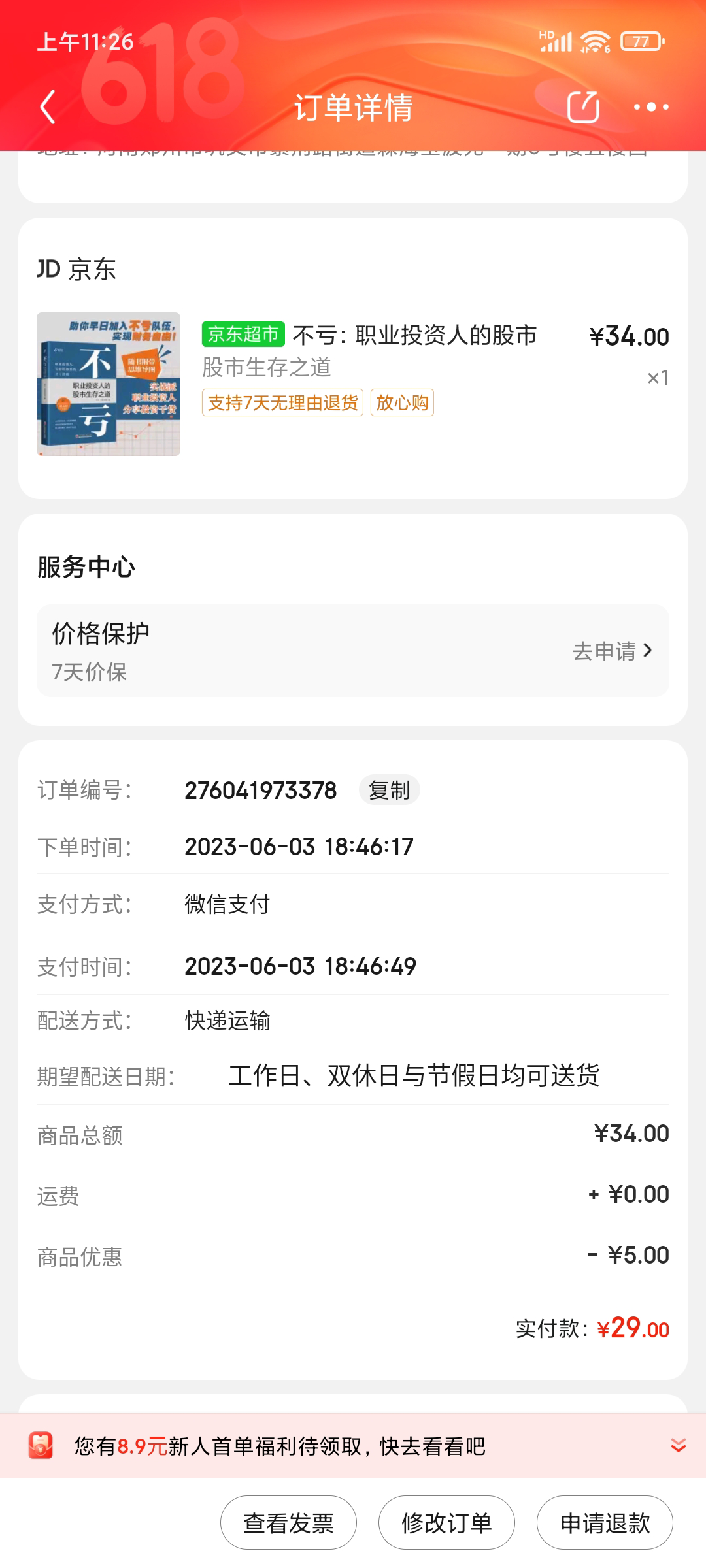
Task: Apply for 价格保护 price protection
Action: click(x=612, y=651)
